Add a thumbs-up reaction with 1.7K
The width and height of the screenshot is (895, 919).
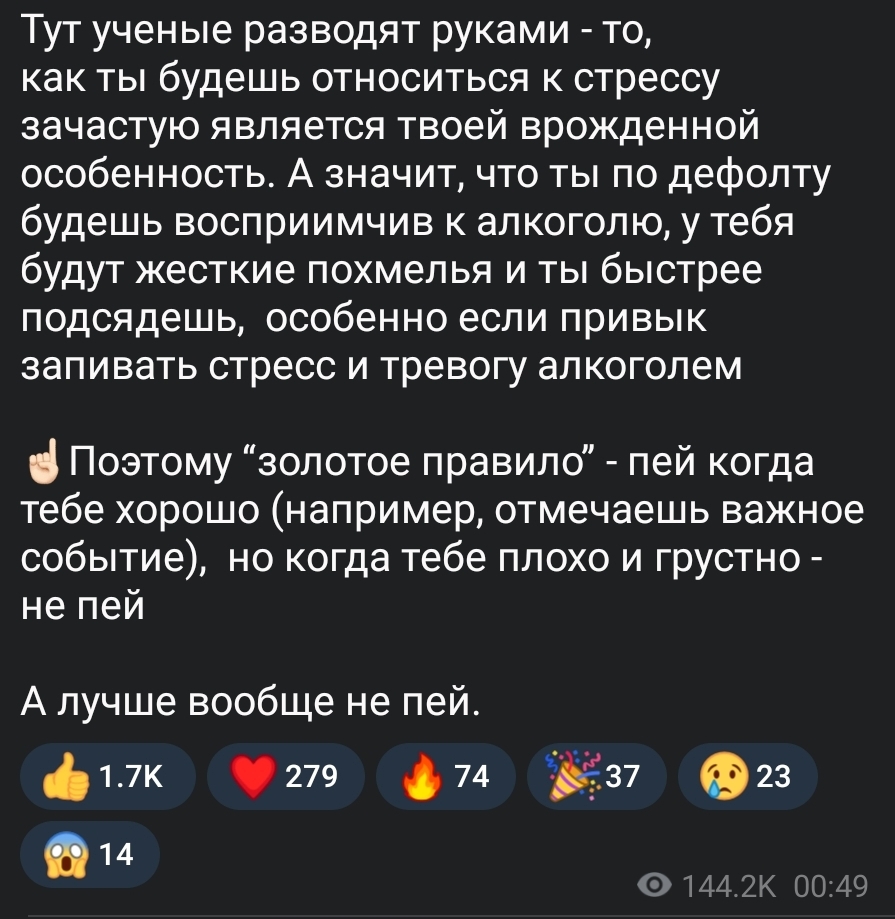click(108, 776)
